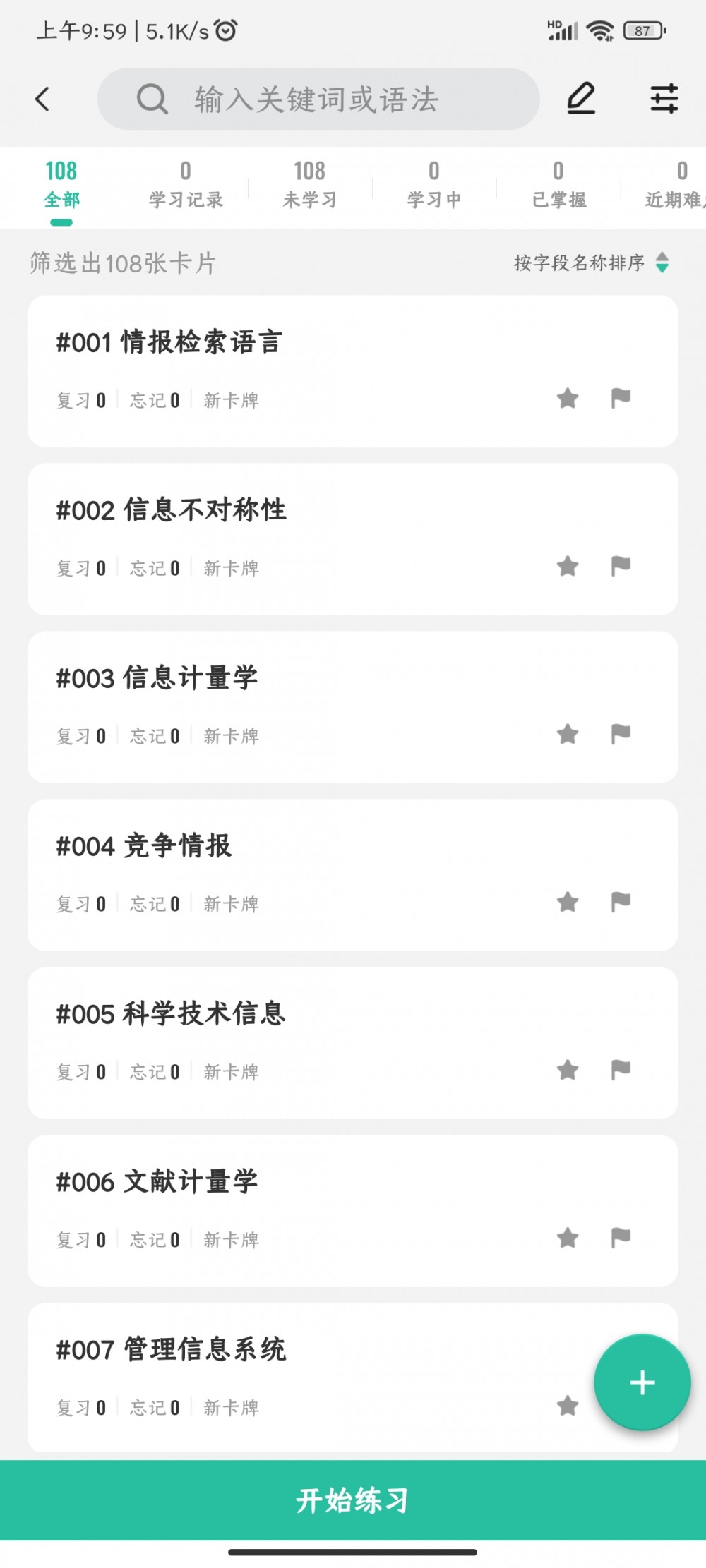Open the pencil edit icon
706x1568 pixels.
tap(581, 99)
